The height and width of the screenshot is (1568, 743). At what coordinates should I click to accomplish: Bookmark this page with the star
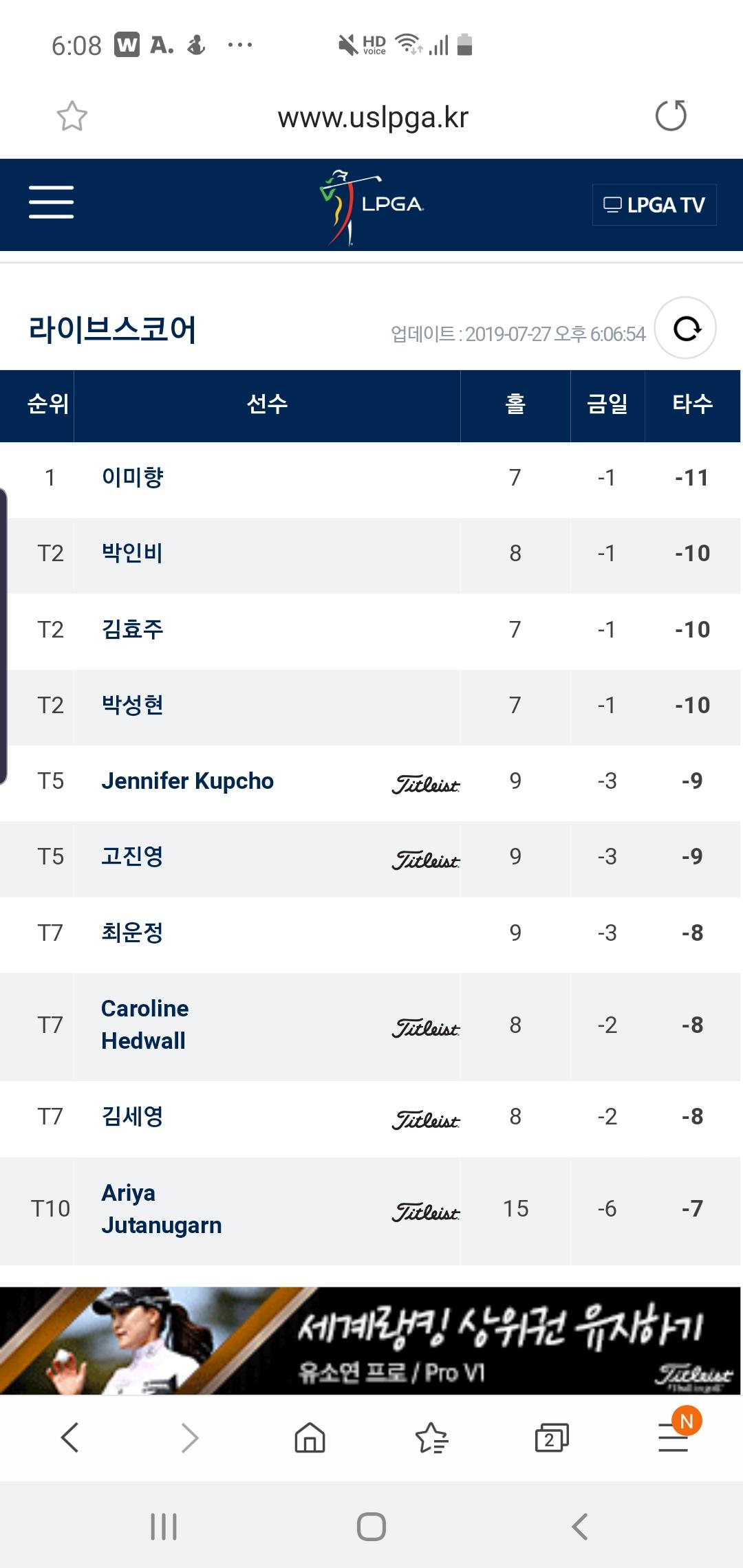click(x=72, y=116)
